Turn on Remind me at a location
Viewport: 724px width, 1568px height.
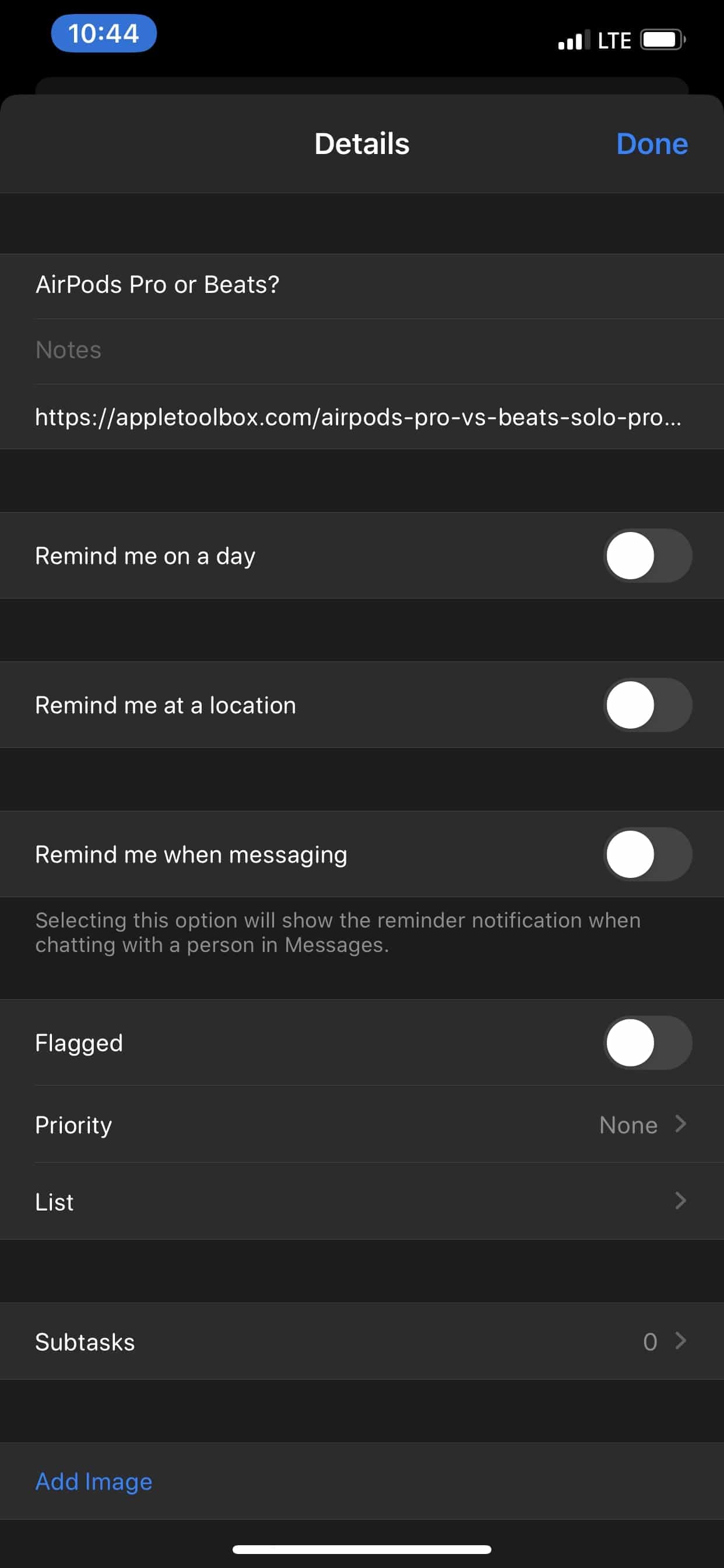tap(647, 705)
